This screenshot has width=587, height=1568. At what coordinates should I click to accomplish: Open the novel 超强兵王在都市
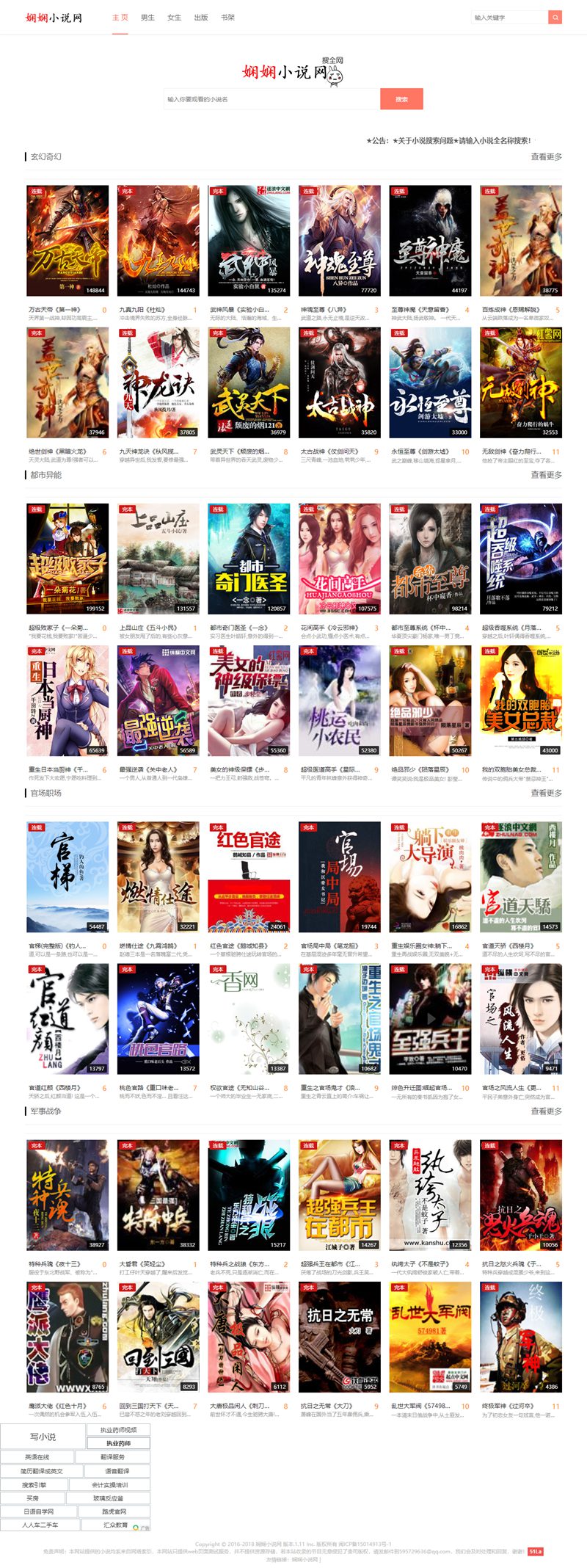point(340,1194)
